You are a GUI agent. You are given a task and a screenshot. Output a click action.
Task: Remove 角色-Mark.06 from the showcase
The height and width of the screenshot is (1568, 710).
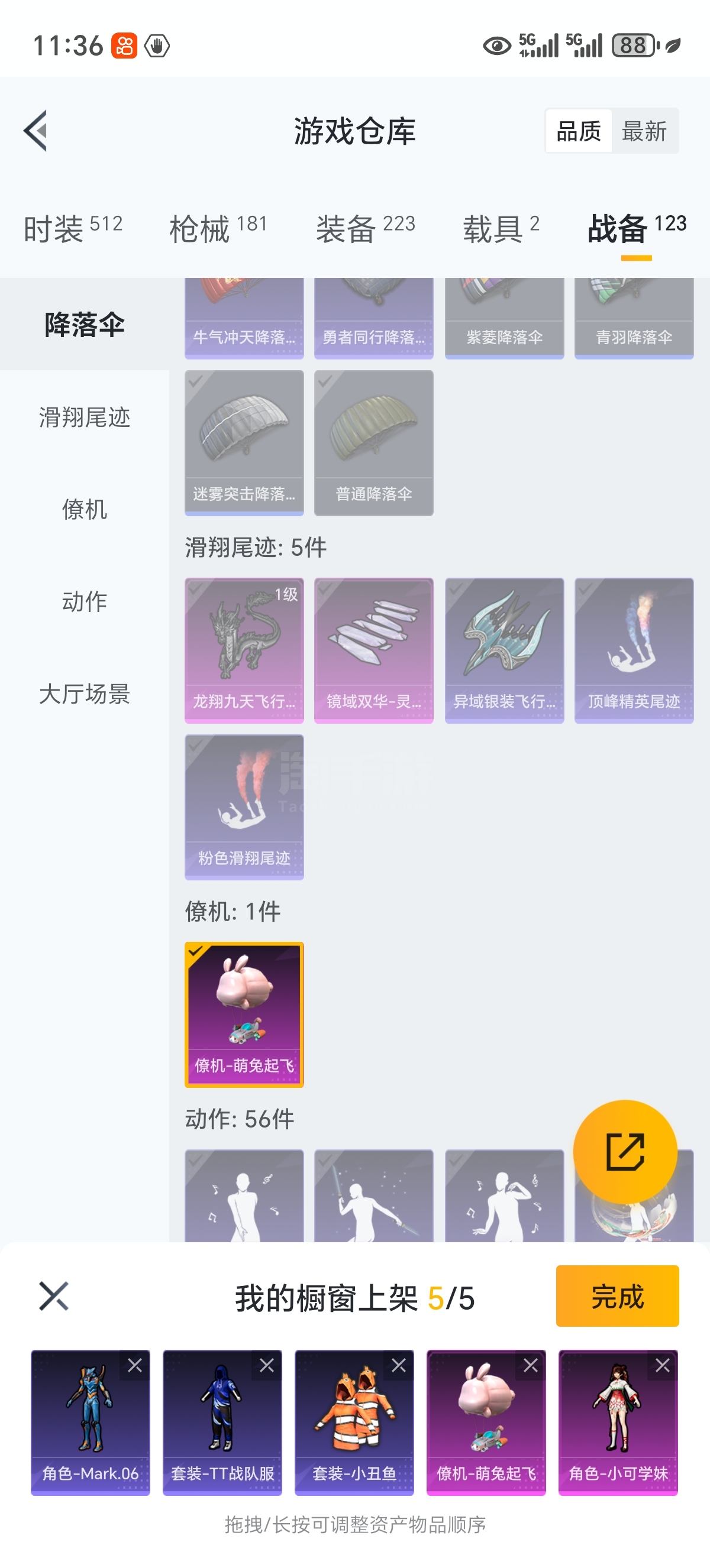pyautogui.click(x=135, y=1365)
